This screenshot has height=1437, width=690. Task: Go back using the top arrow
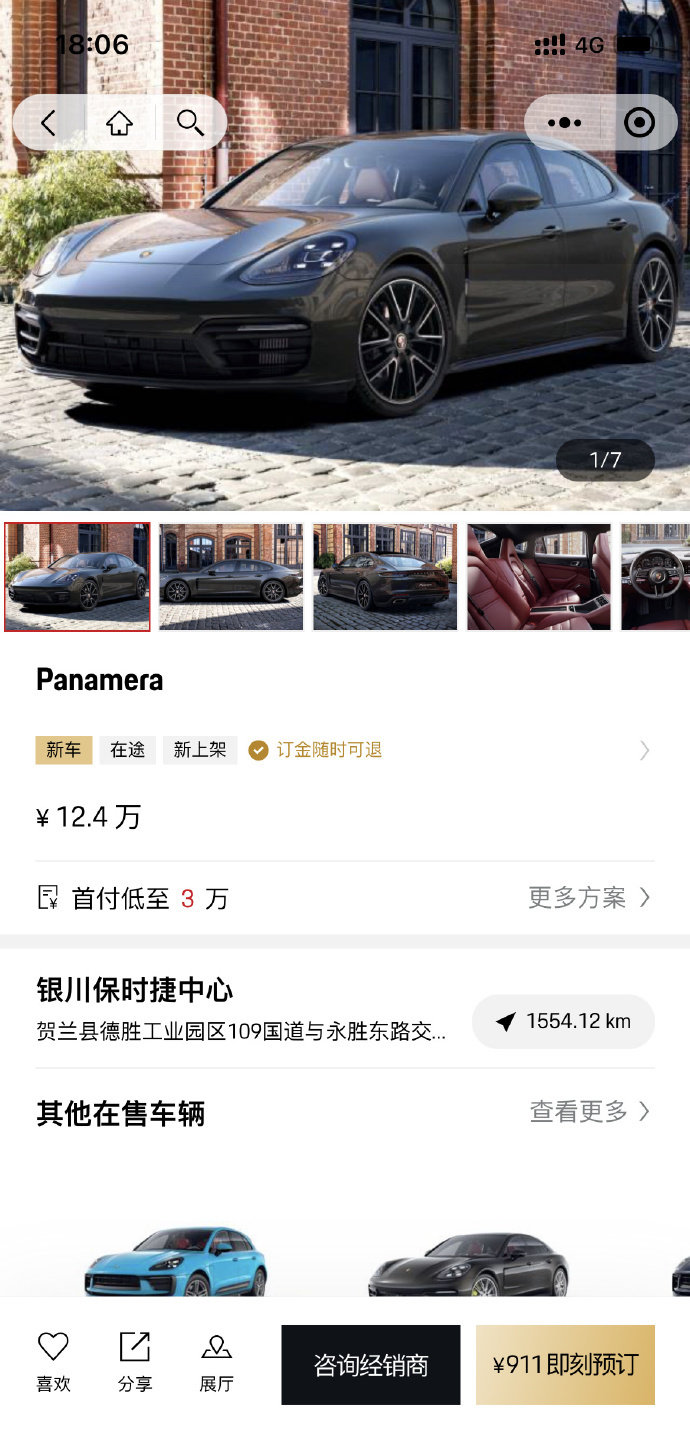point(48,123)
